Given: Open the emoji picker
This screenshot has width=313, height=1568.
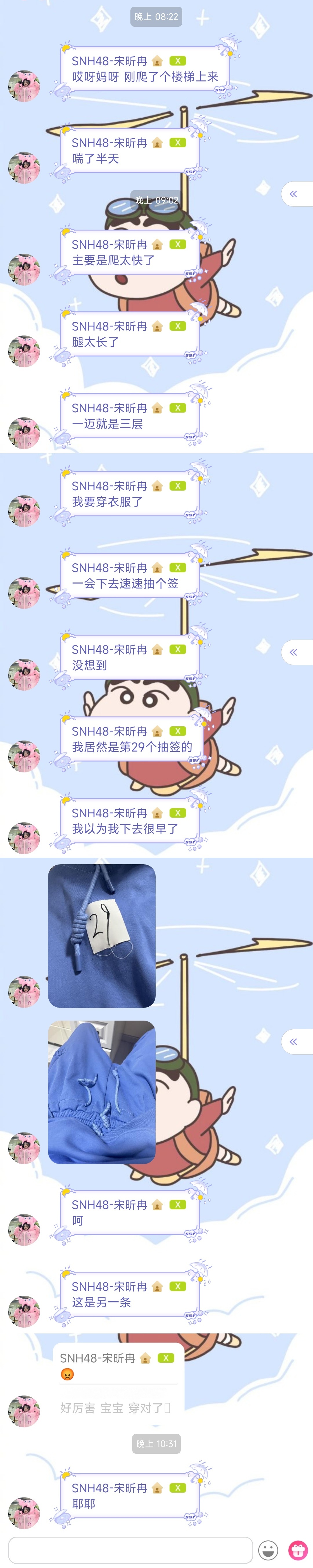Looking at the screenshot, I should coord(268,1550).
